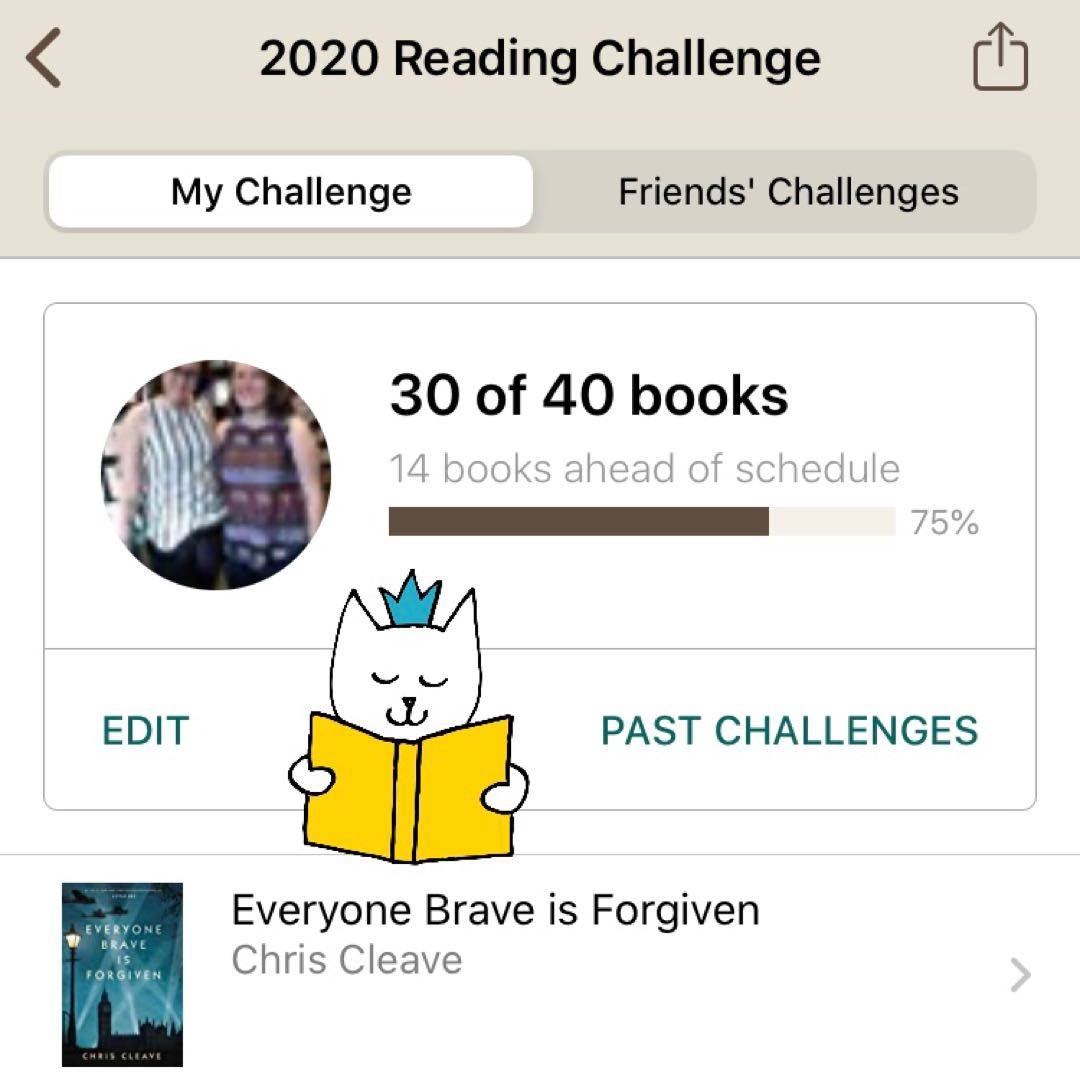
Task: View PAST CHALLENGES
Action: pyautogui.click(x=789, y=731)
